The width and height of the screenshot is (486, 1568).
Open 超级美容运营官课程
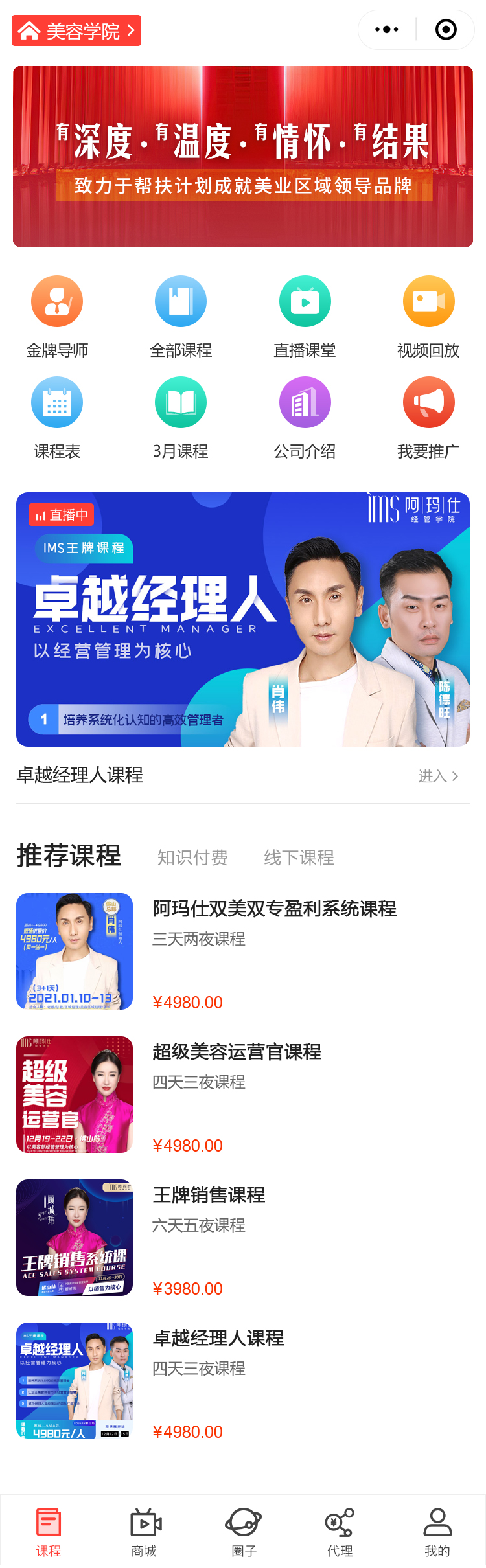(x=237, y=1052)
